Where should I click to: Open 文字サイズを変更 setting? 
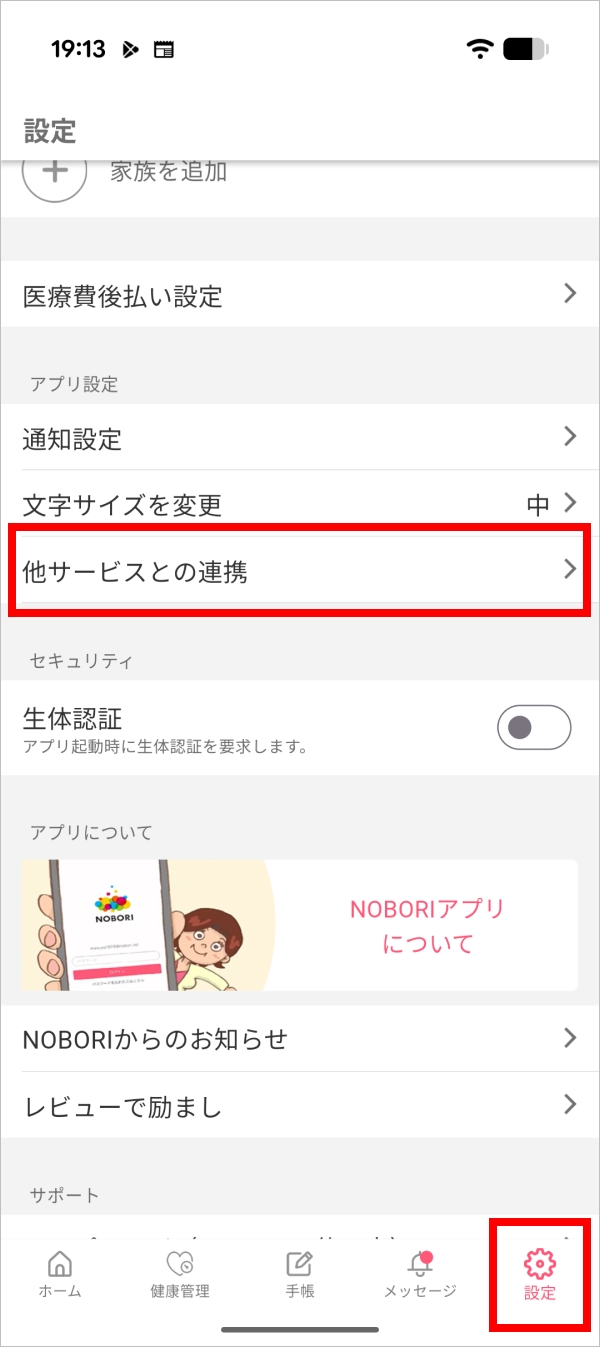[300, 504]
